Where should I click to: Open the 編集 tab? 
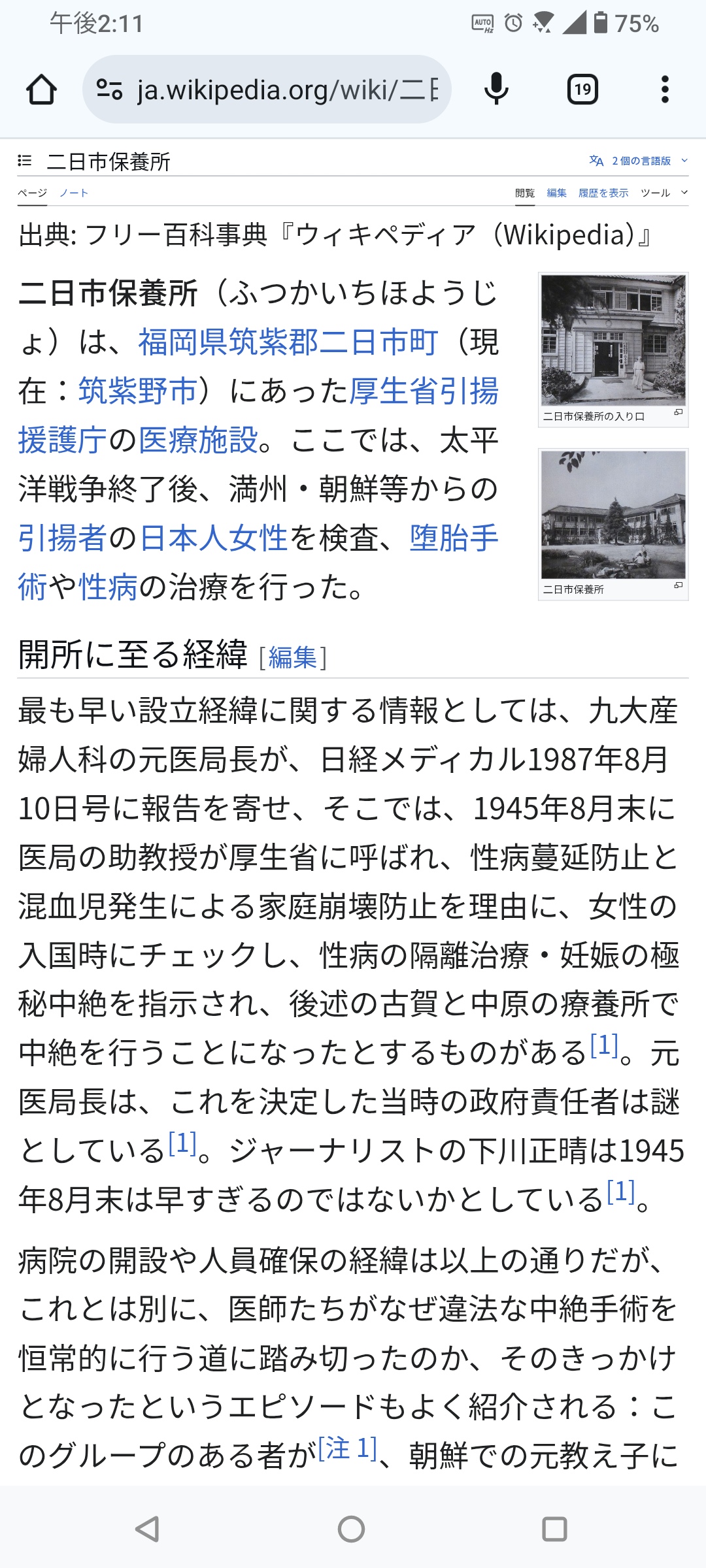556,193
